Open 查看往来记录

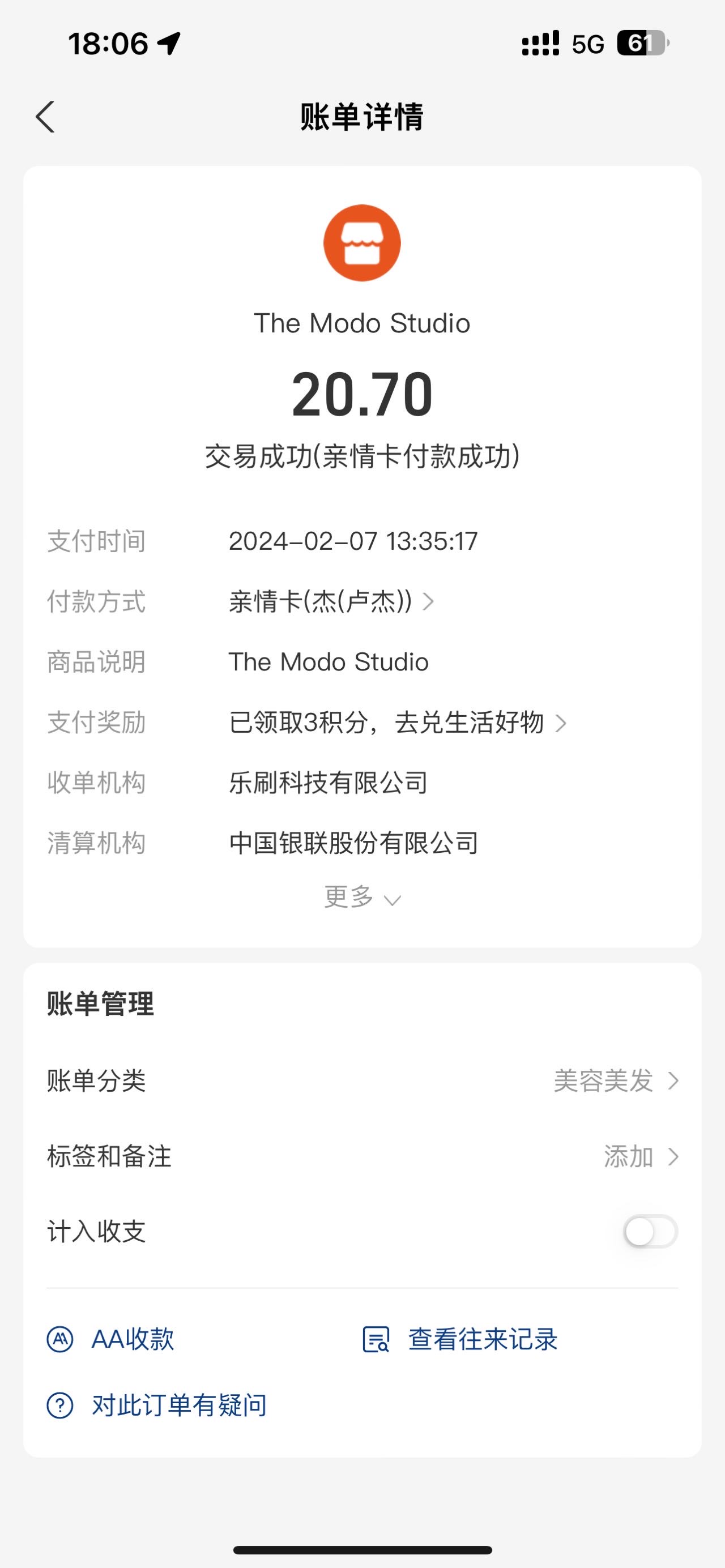[x=460, y=1339]
